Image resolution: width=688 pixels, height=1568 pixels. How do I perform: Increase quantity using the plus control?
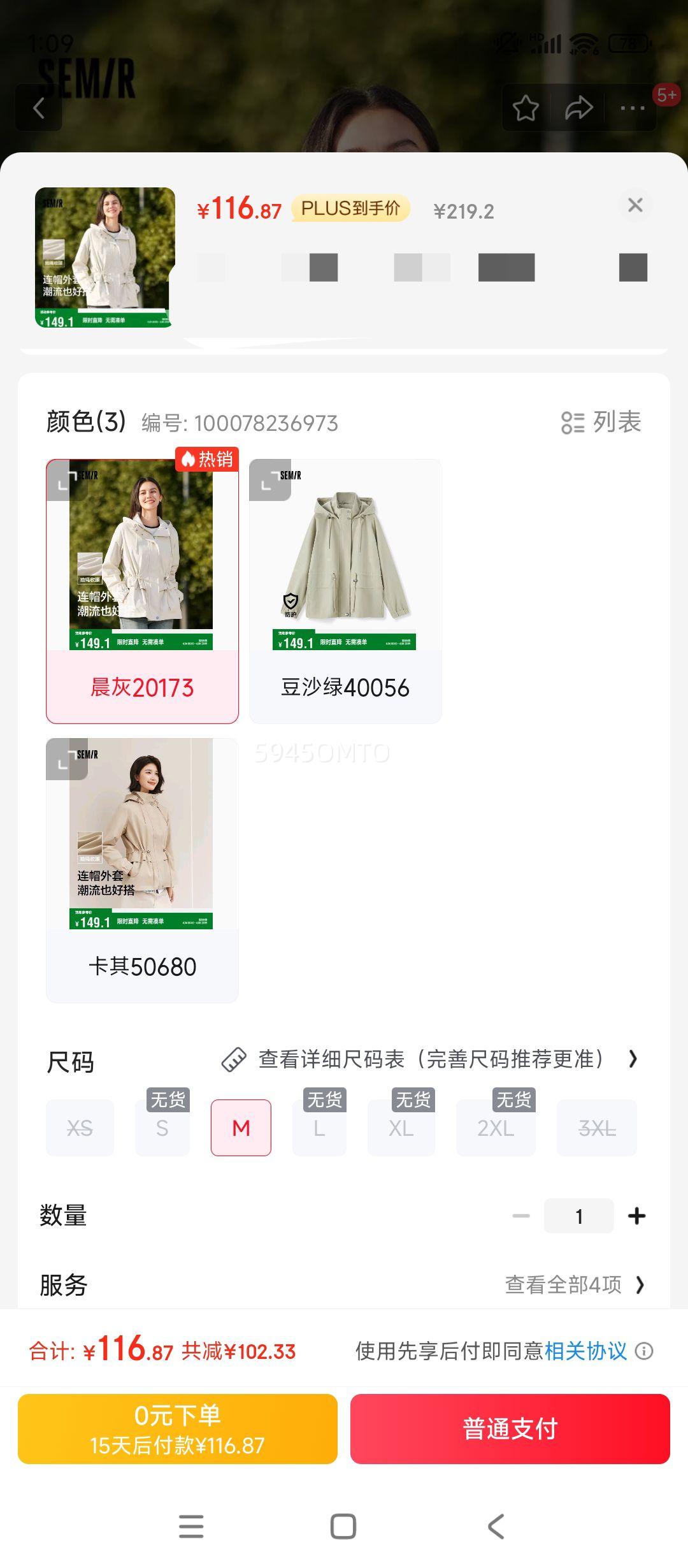(x=637, y=1215)
